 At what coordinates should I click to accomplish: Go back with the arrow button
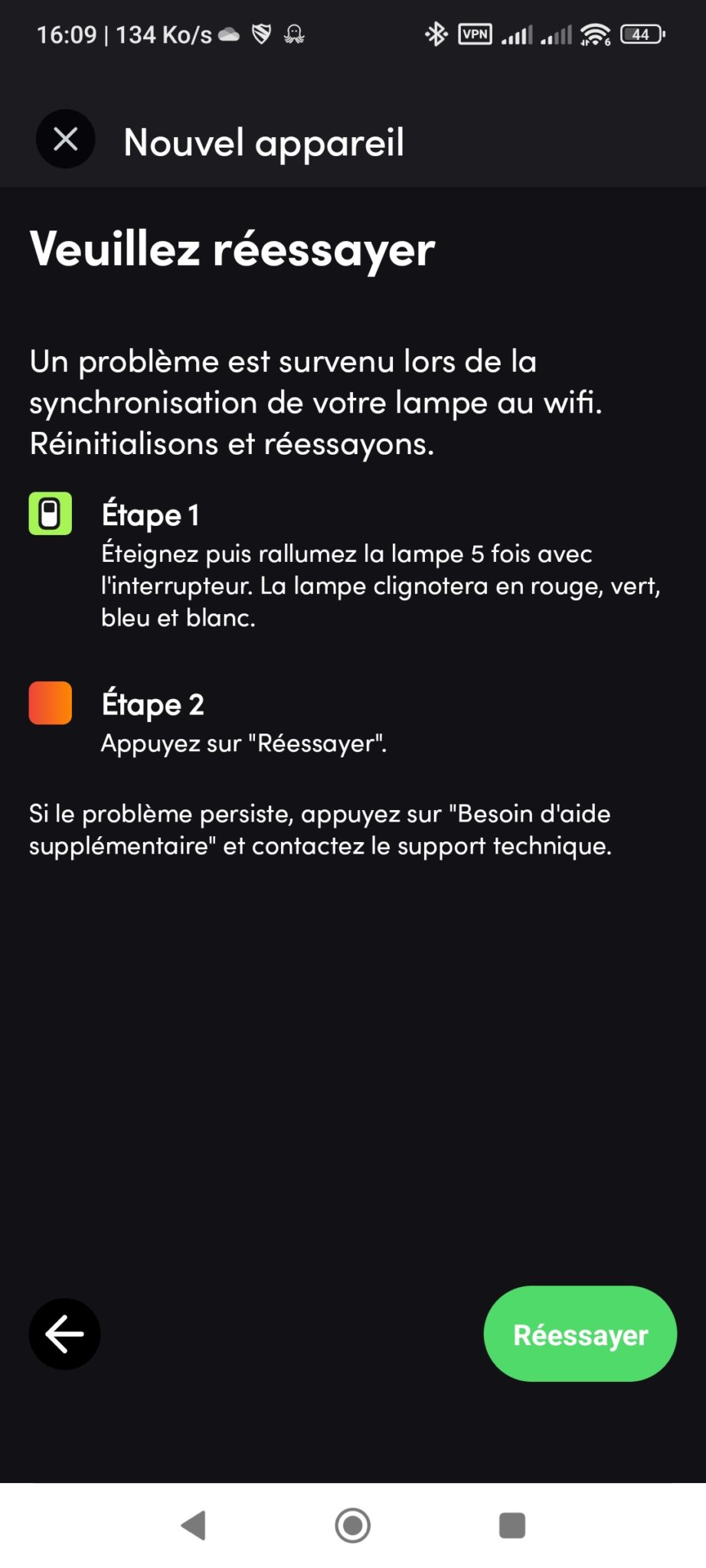click(64, 1334)
